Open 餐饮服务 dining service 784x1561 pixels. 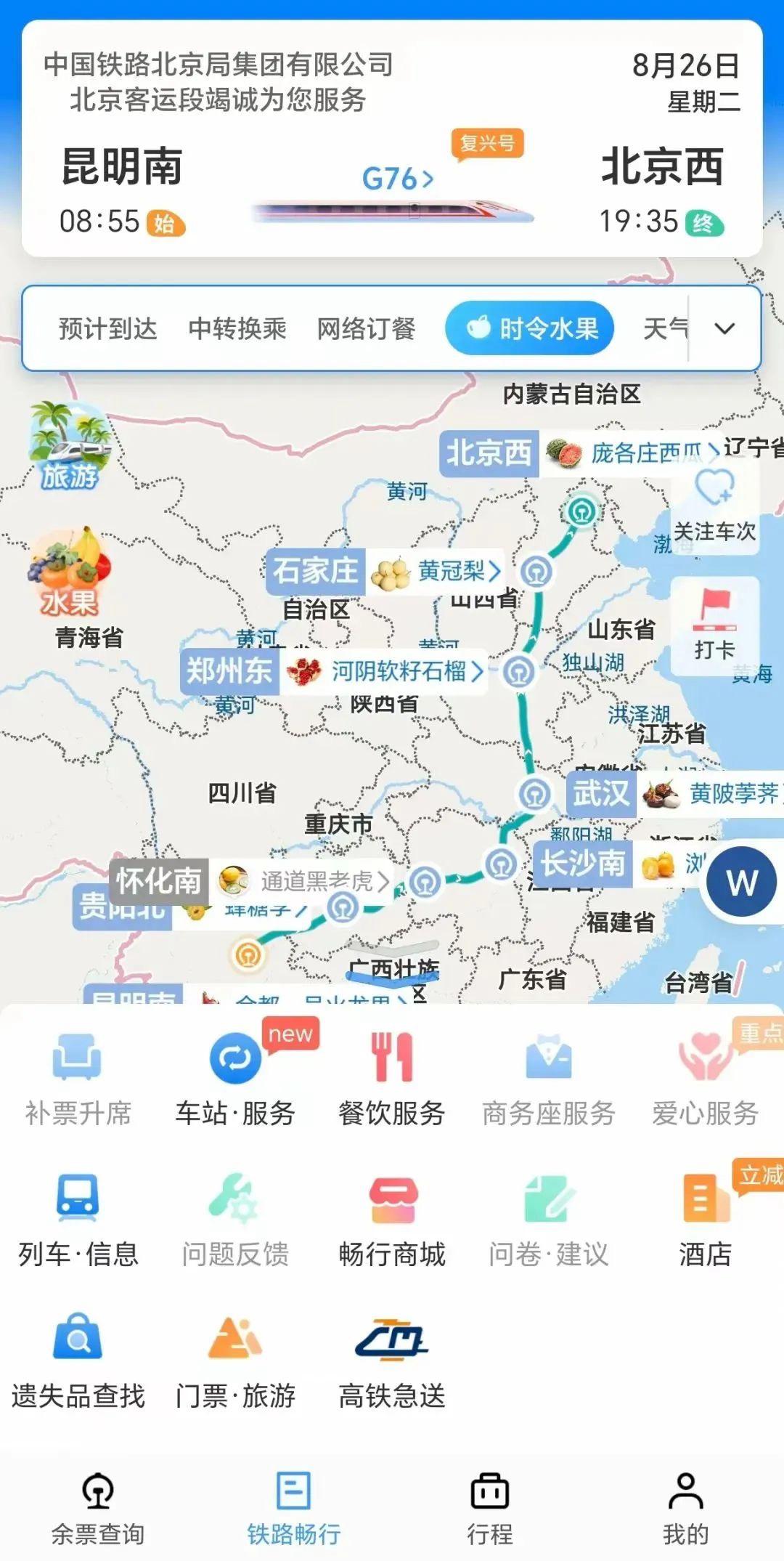coord(392,1078)
